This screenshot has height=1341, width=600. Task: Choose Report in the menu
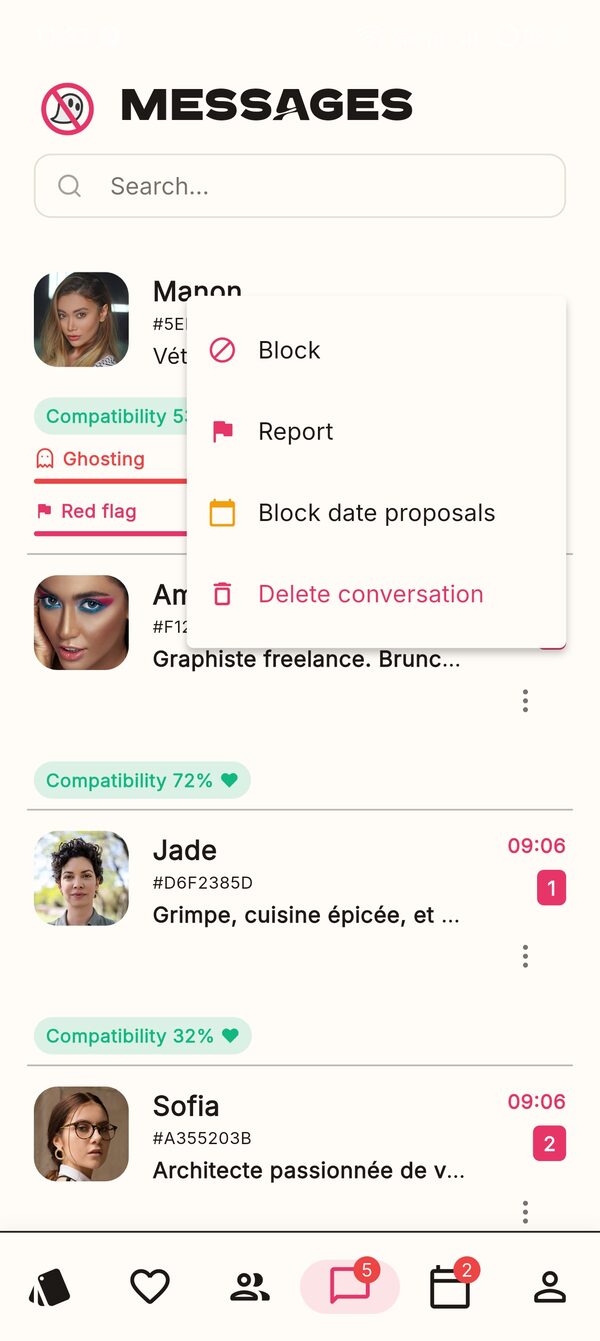(x=376, y=431)
